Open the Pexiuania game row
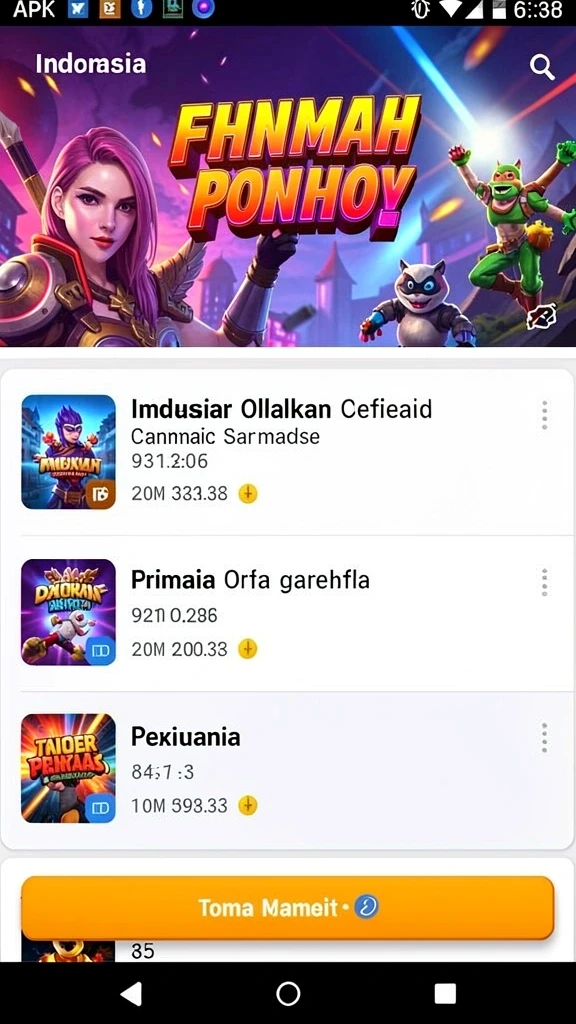The image size is (576, 1024). [x=287, y=769]
